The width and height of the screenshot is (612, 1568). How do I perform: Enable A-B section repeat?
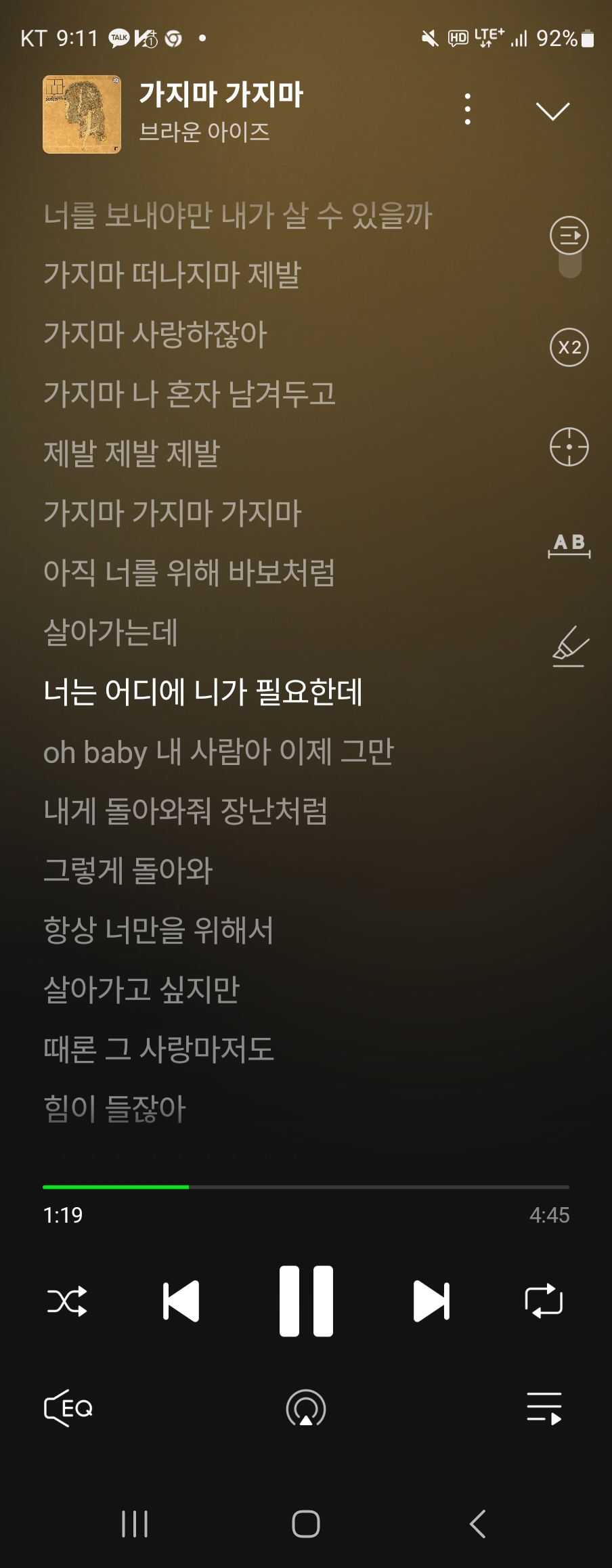pos(569,545)
